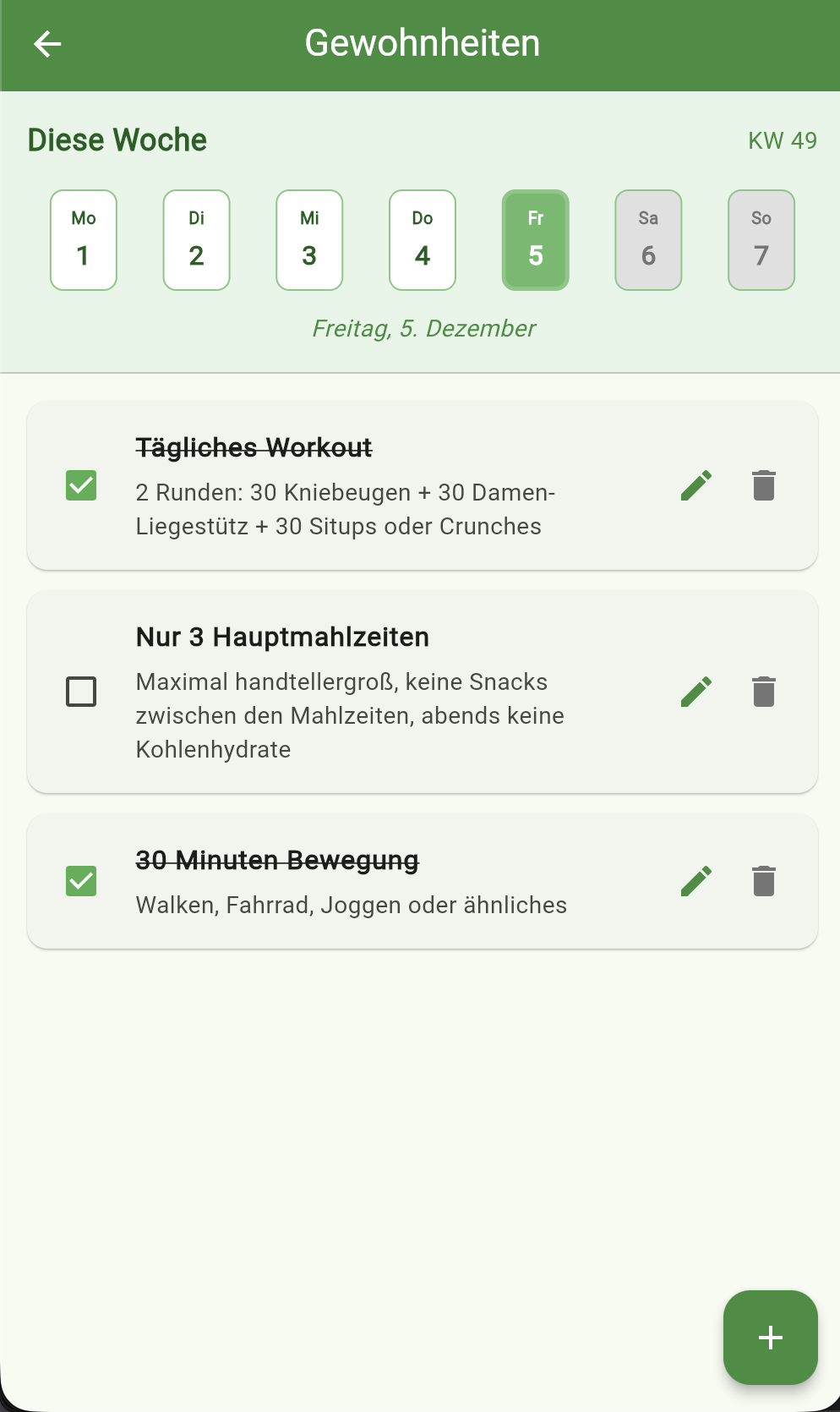Tap the Freitag, 5. Dezember date text
Image resolution: width=840 pixels, height=1412 pixels.
423,328
